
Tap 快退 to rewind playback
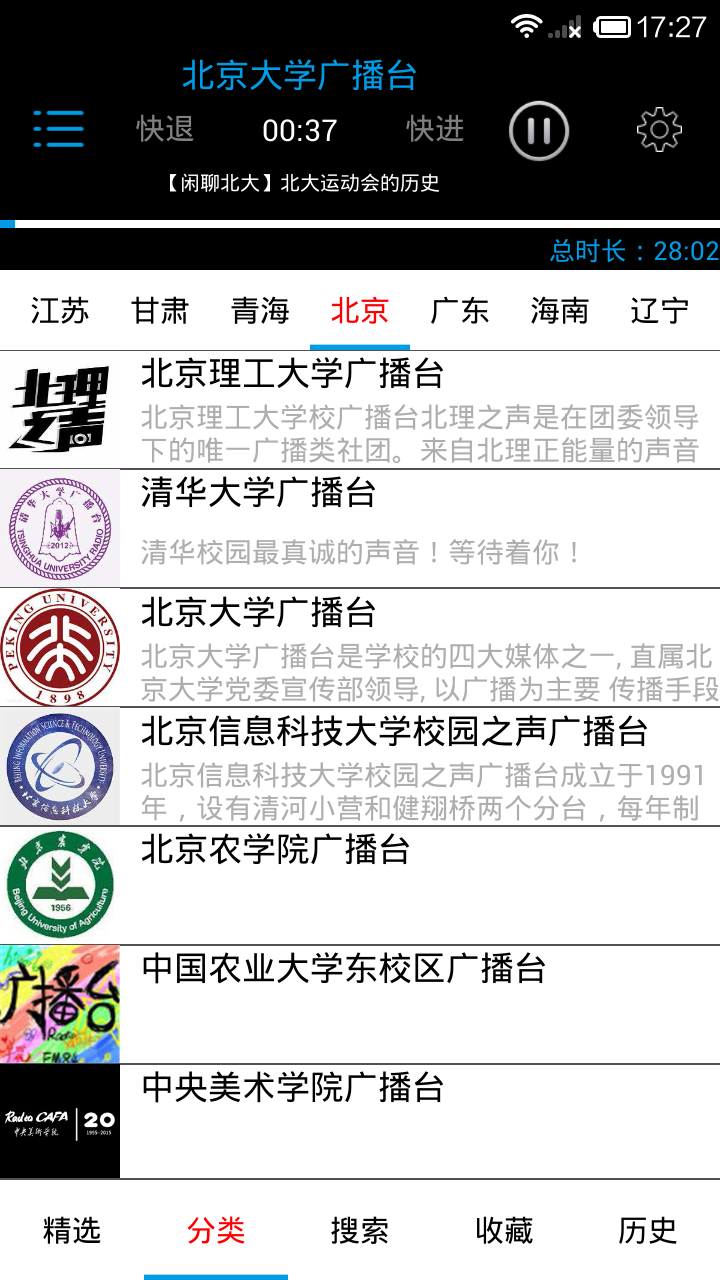tap(165, 131)
